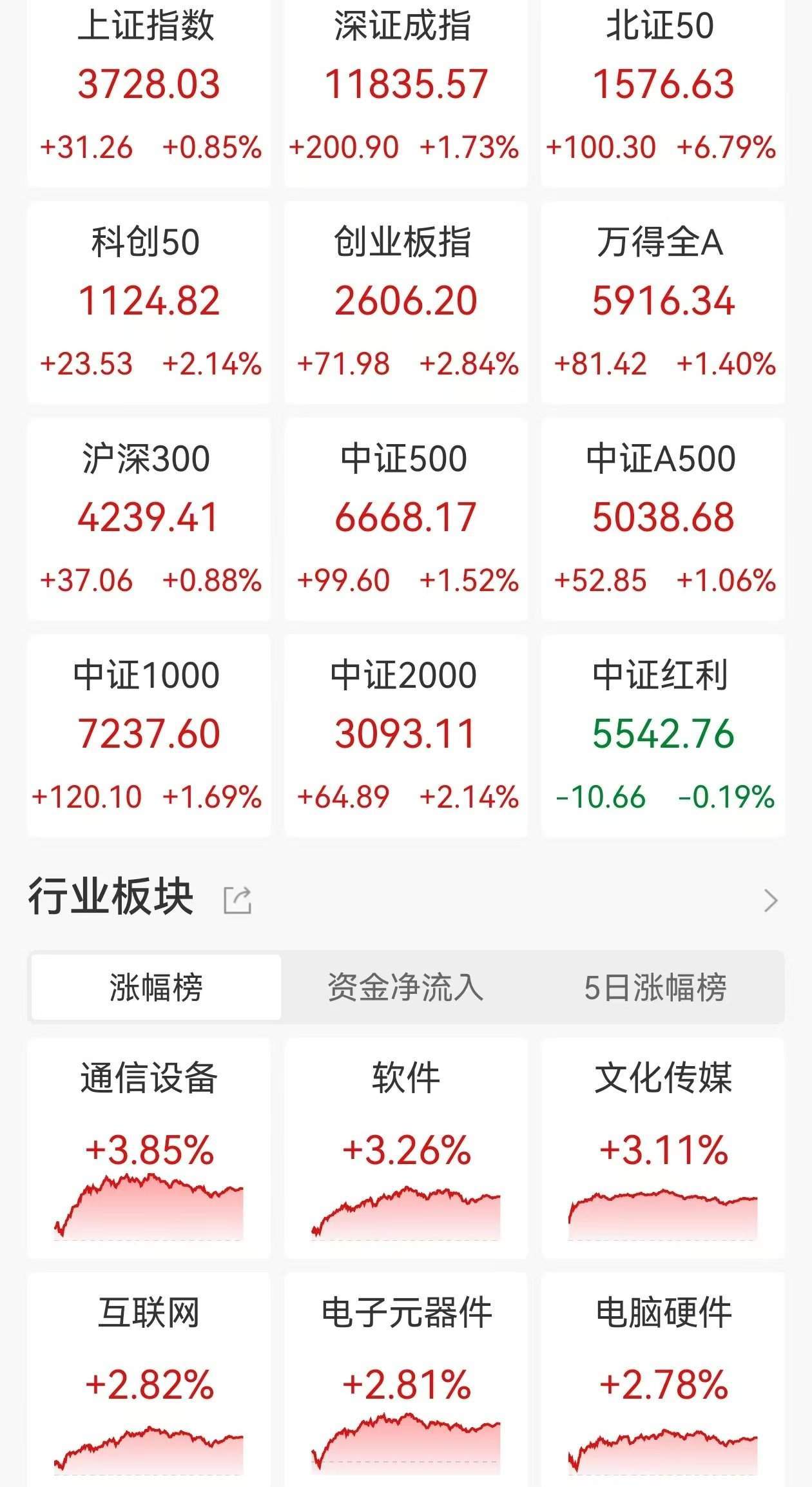Open the 通信设备 sector card
The height and width of the screenshot is (1487, 812).
pos(149,1148)
